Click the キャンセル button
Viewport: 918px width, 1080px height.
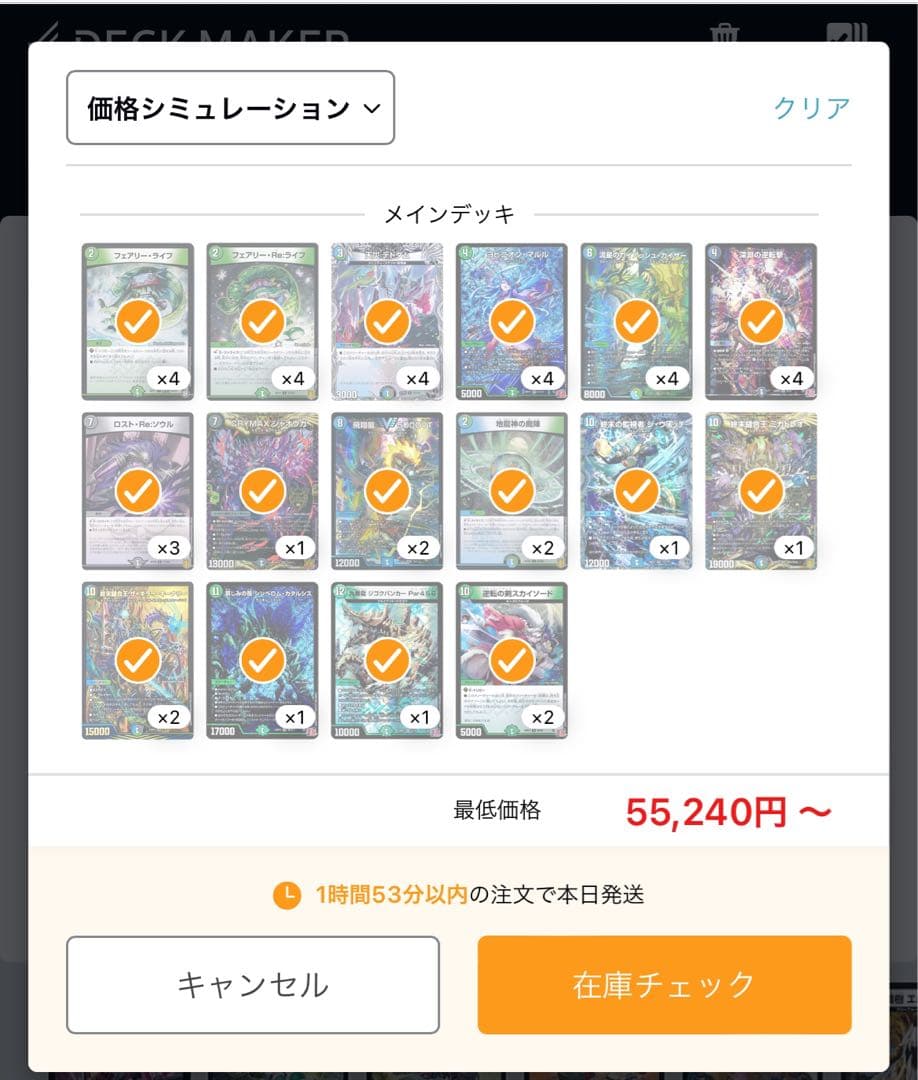click(251, 984)
